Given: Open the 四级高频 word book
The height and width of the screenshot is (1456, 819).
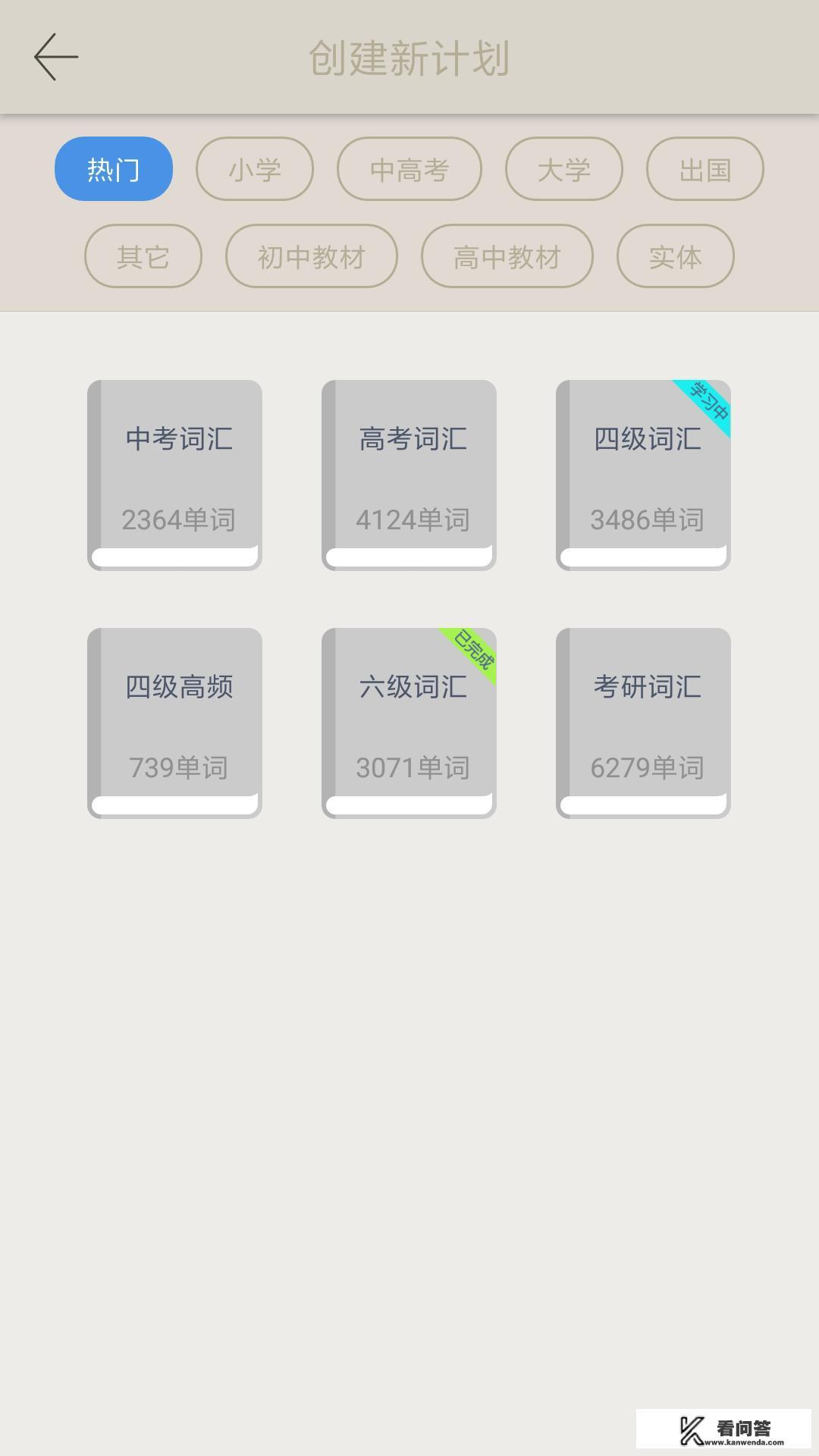Looking at the screenshot, I should click(174, 720).
